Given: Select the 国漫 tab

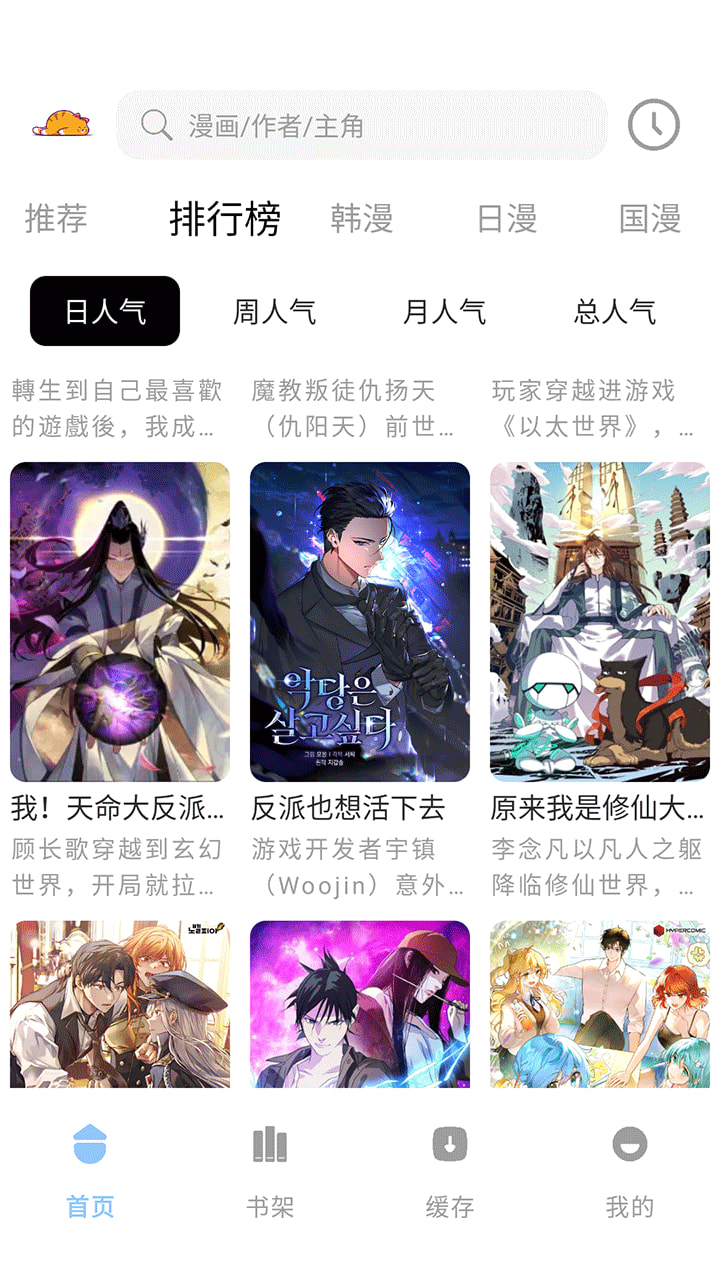Looking at the screenshot, I should (650, 218).
